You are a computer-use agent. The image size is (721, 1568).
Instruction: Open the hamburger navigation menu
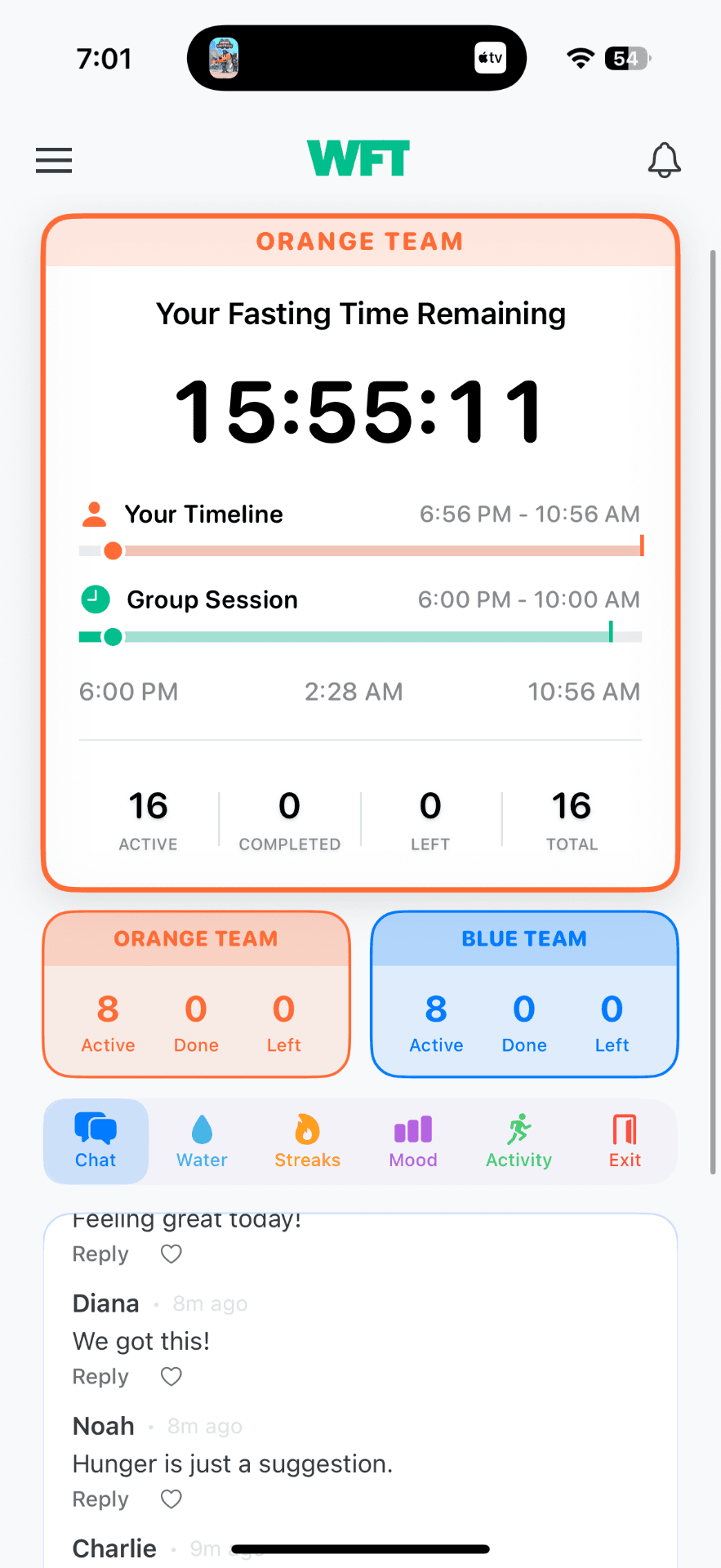coord(54,160)
